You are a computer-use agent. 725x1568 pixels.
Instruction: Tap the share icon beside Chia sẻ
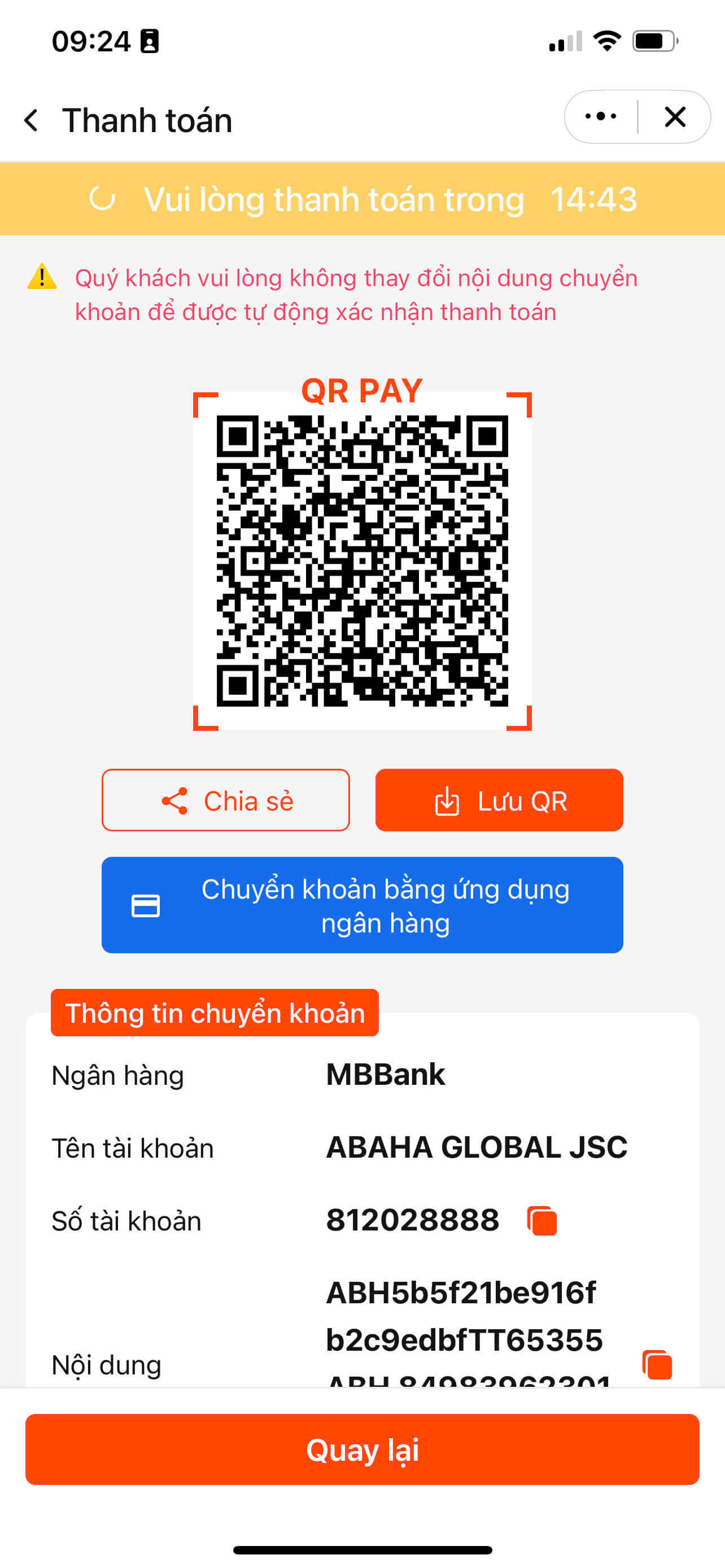176,800
